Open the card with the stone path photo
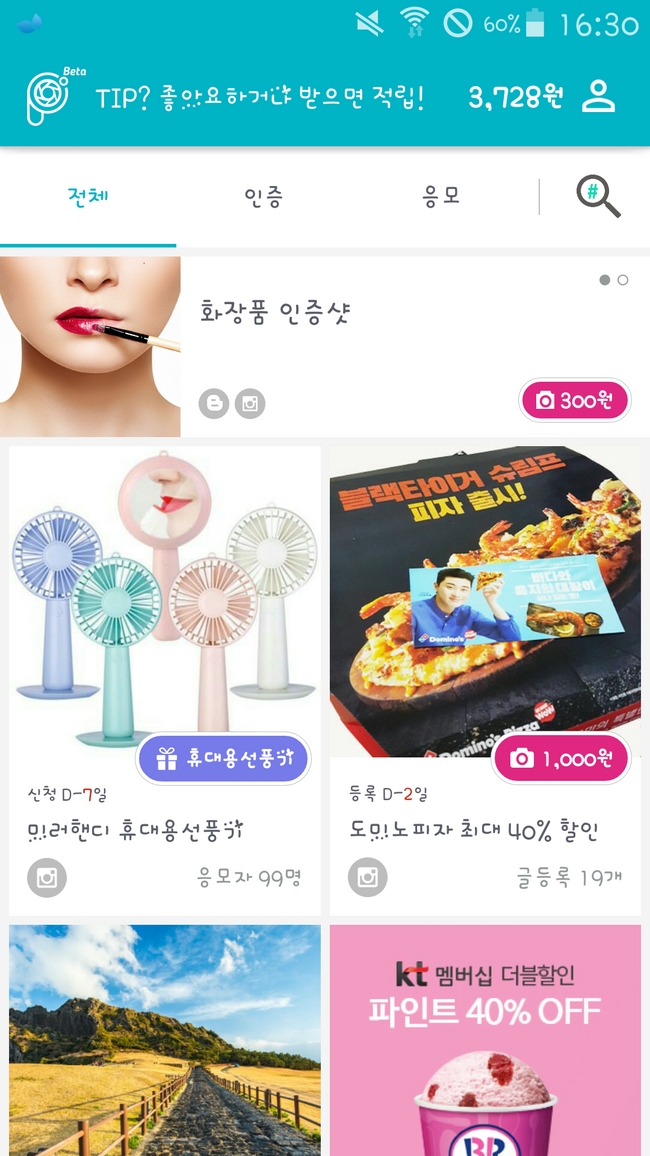This screenshot has height=1156, width=650. pyautogui.click(x=165, y=1040)
